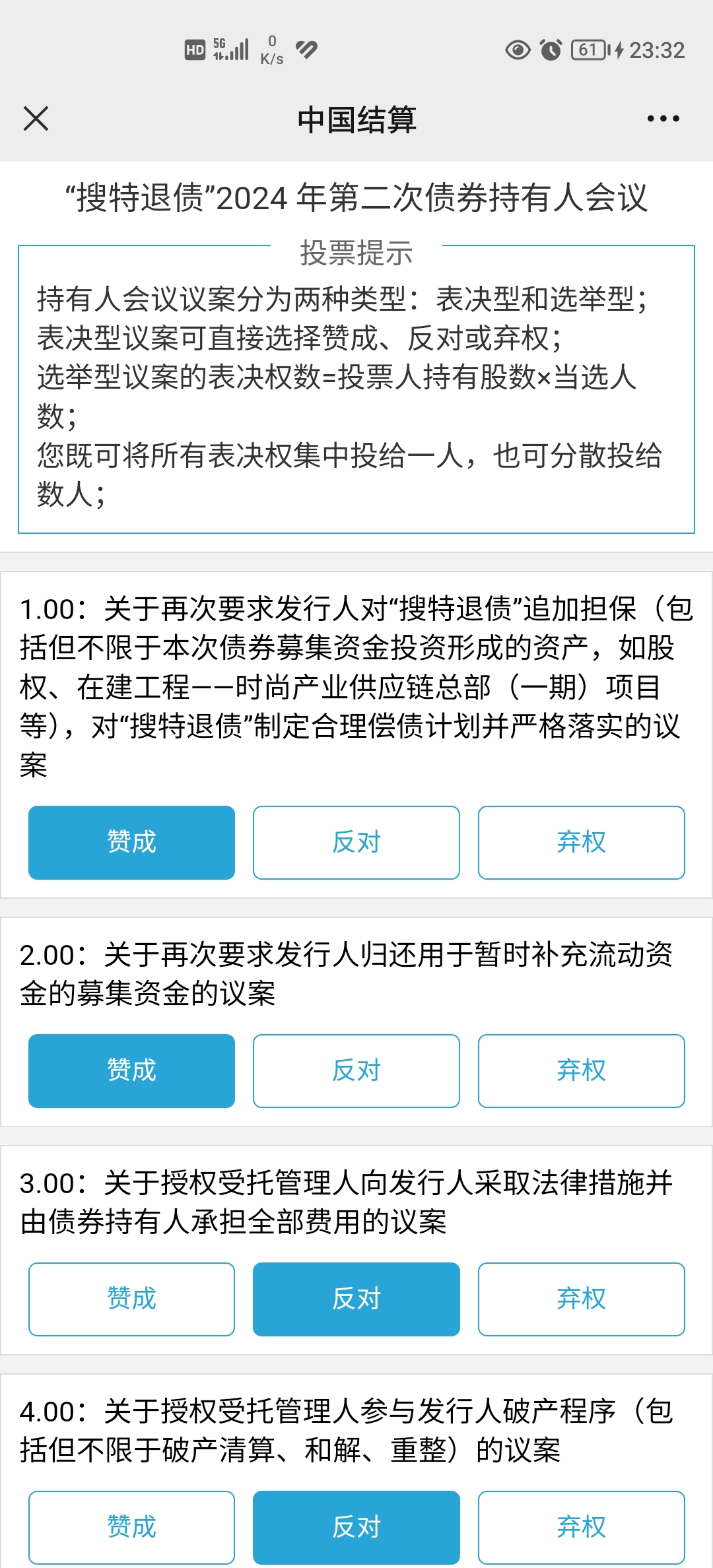Screen dimensions: 713x1568
Task: Vote 赞成 on proposal 4.00
Action: click(x=131, y=1527)
